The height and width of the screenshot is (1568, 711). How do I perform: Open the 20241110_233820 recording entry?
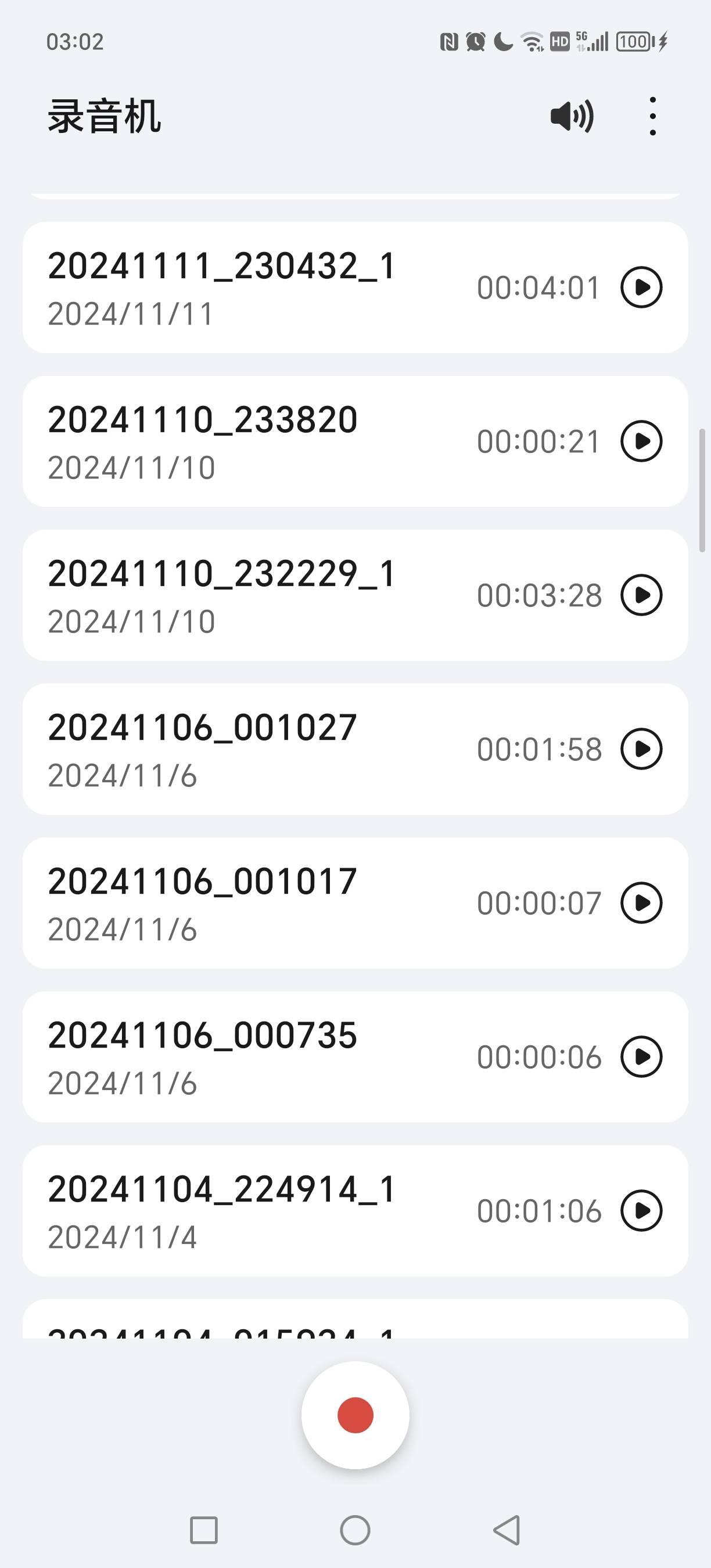(243, 441)
